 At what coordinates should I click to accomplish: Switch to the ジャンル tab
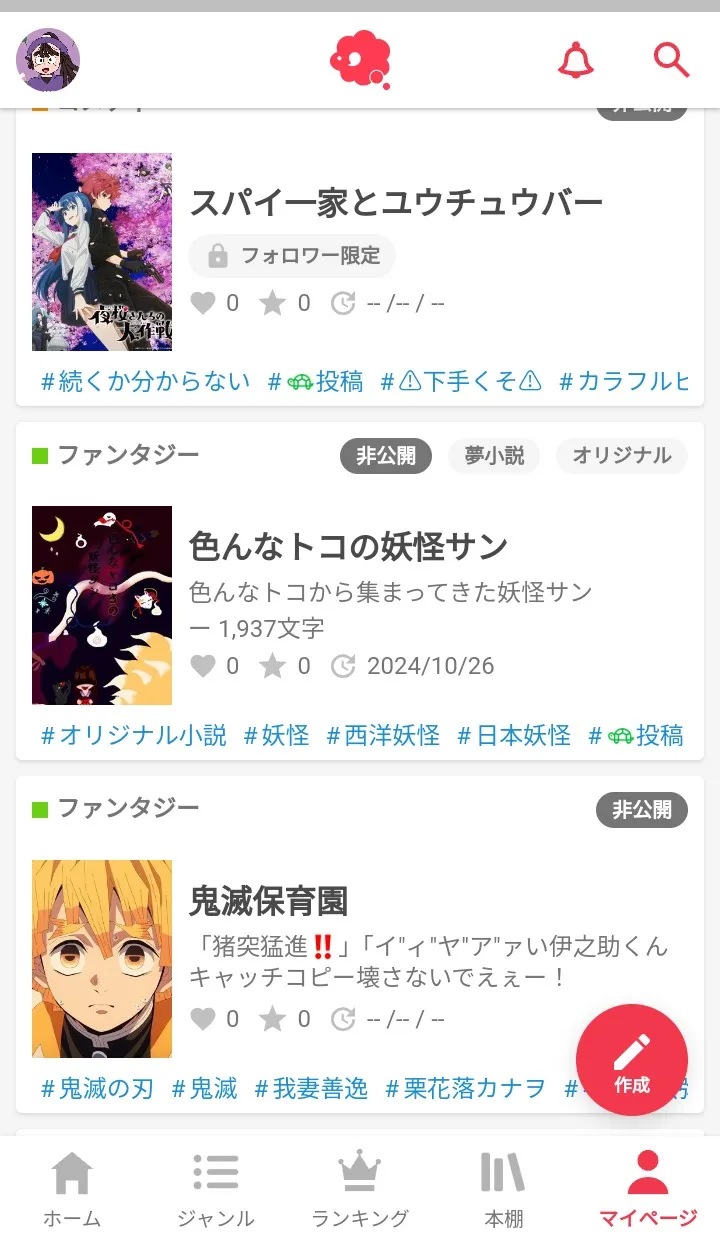[x=216, y=1188]
